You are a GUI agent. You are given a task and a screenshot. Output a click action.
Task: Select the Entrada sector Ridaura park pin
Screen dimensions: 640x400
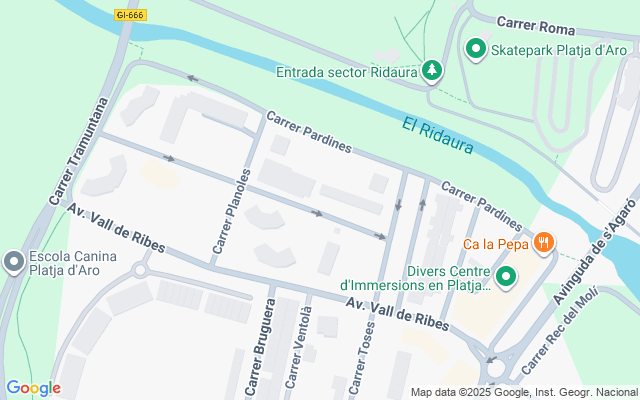[x=431, y=71]
